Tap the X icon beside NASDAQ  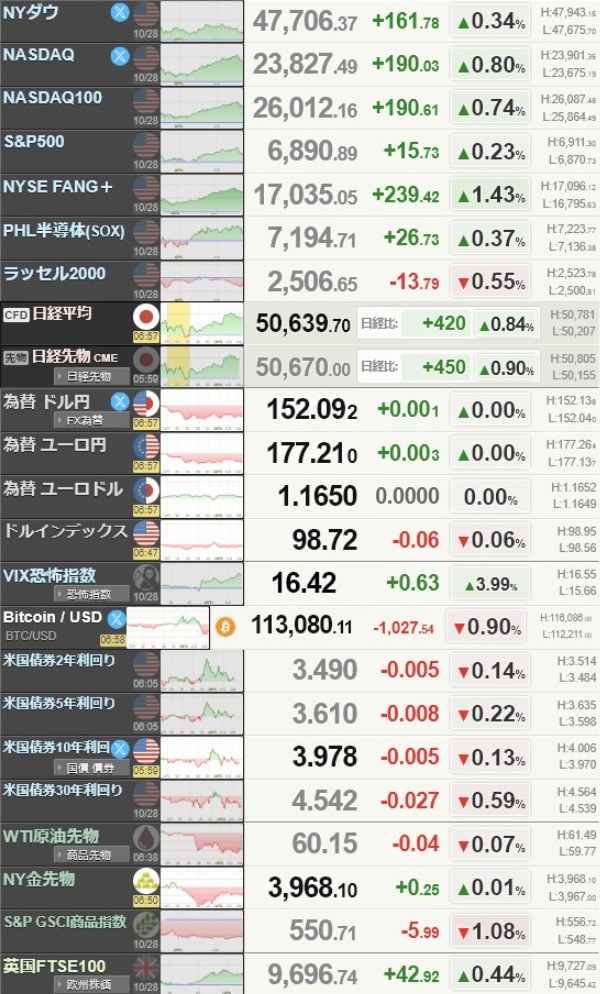tap(119, 56)
